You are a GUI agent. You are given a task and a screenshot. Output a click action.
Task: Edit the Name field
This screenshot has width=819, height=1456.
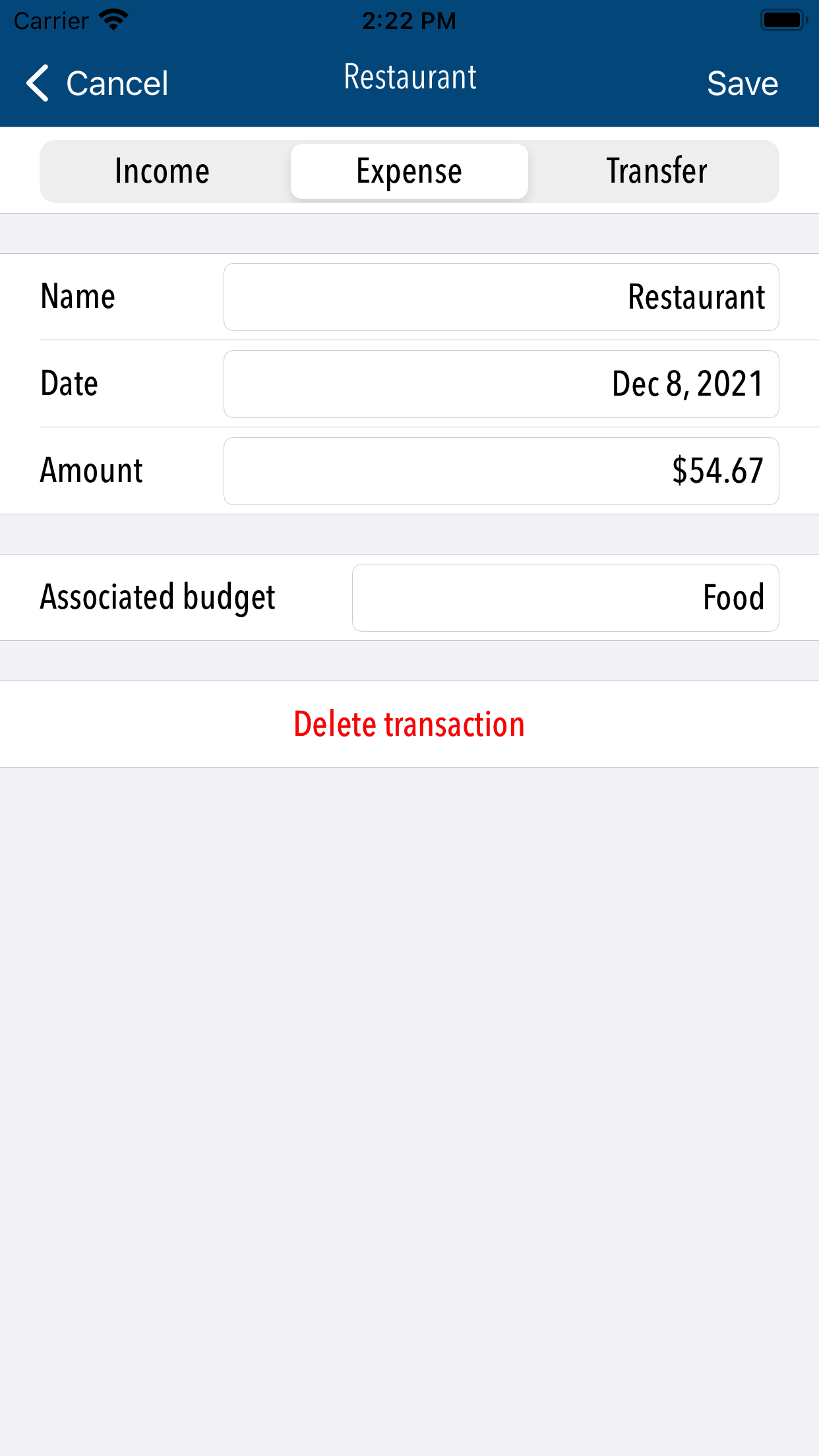pyautogui.click(x=501, y=297)
